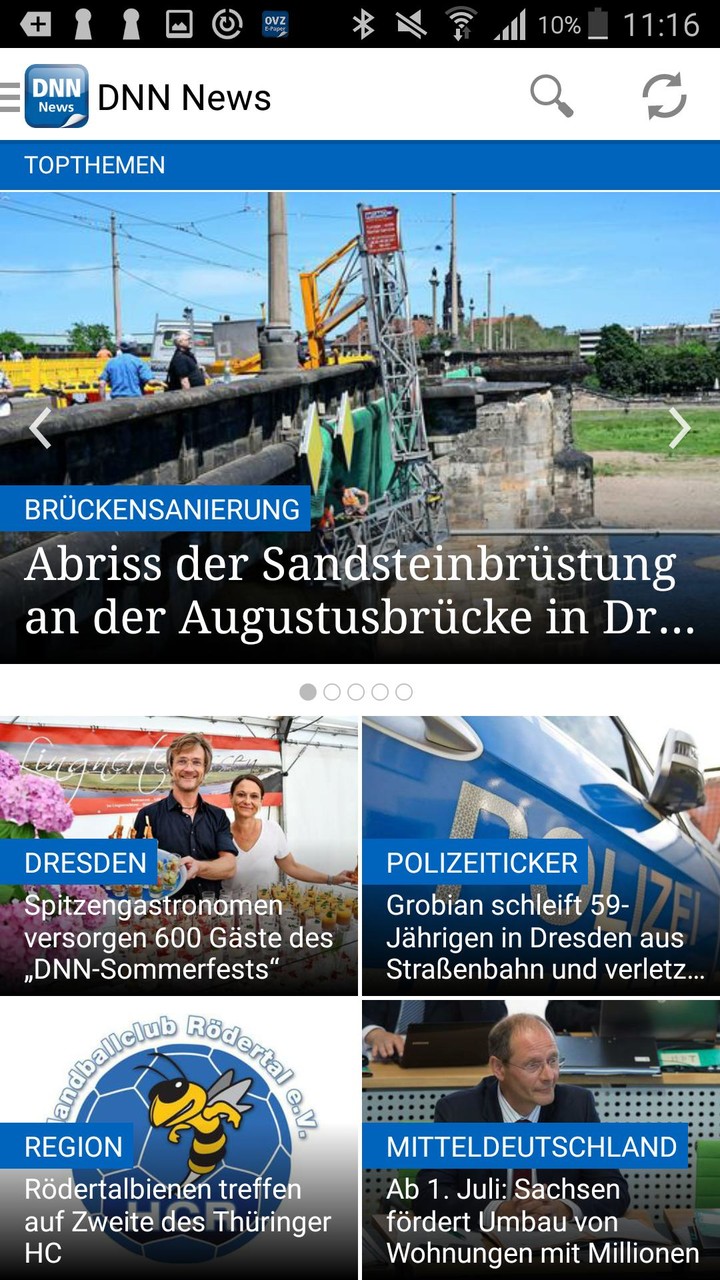720x1280 pixels.
Task: Show previous slide with left carousel arrow
Action: pyautogui.click(x=40, y=428)
